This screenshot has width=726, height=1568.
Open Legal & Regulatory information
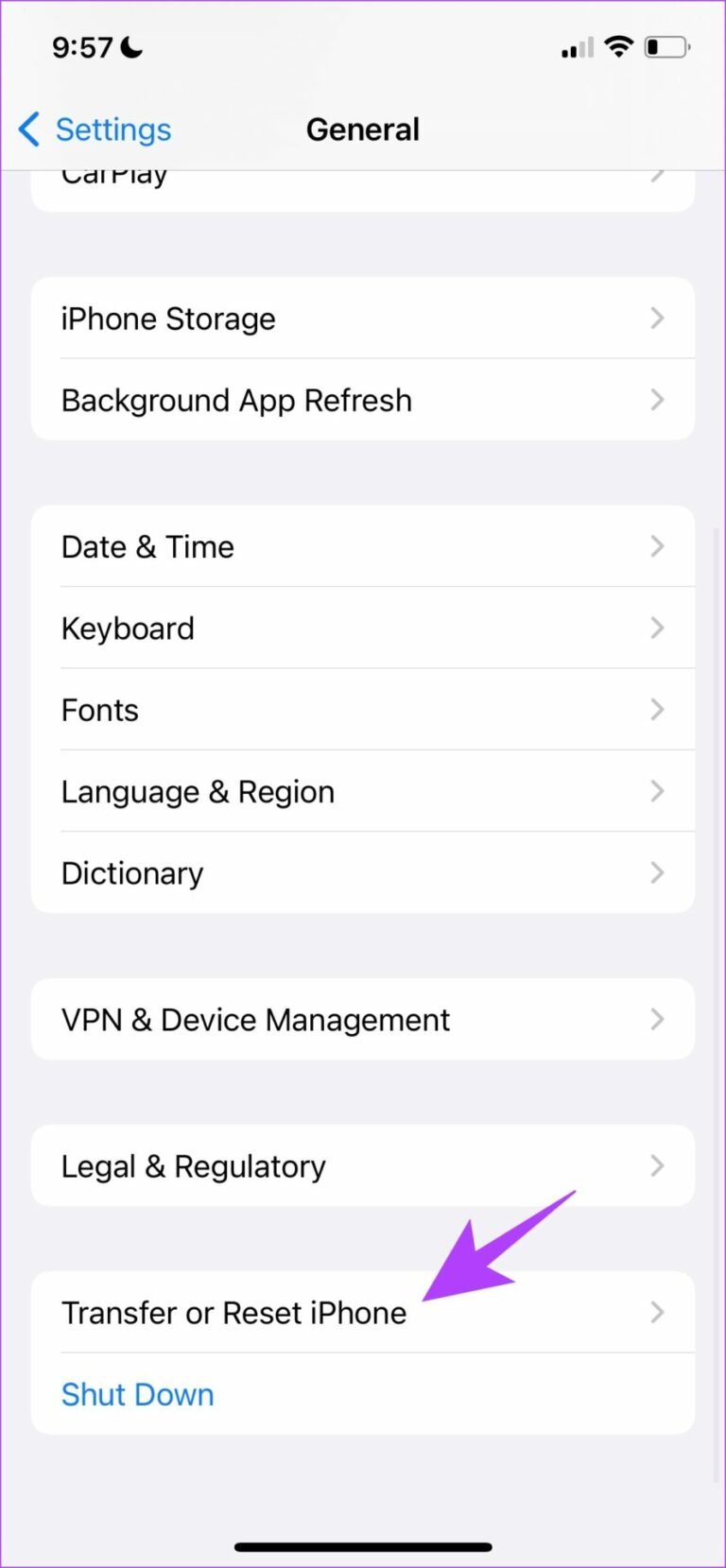click(194, 1165)
